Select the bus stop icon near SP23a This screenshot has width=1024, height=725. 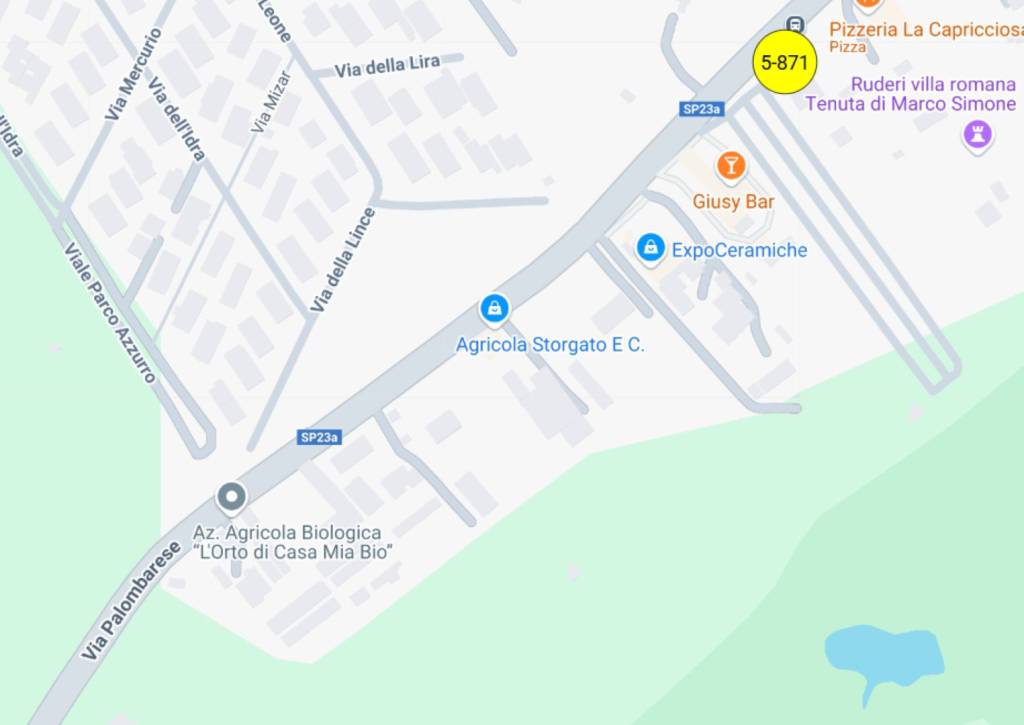tap(795, 24)
